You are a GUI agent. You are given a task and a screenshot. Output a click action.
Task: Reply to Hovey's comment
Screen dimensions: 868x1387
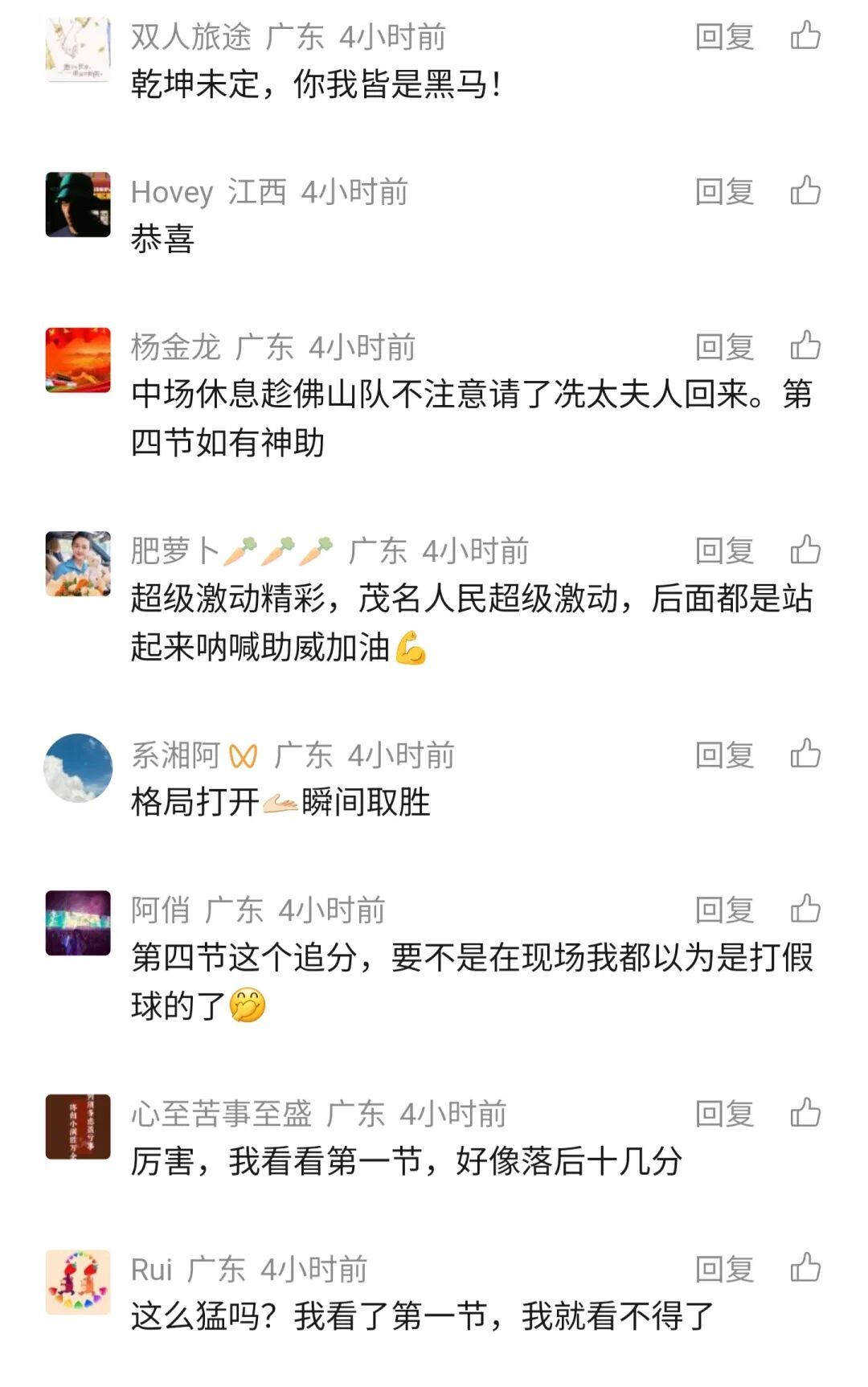coord(724,192)
